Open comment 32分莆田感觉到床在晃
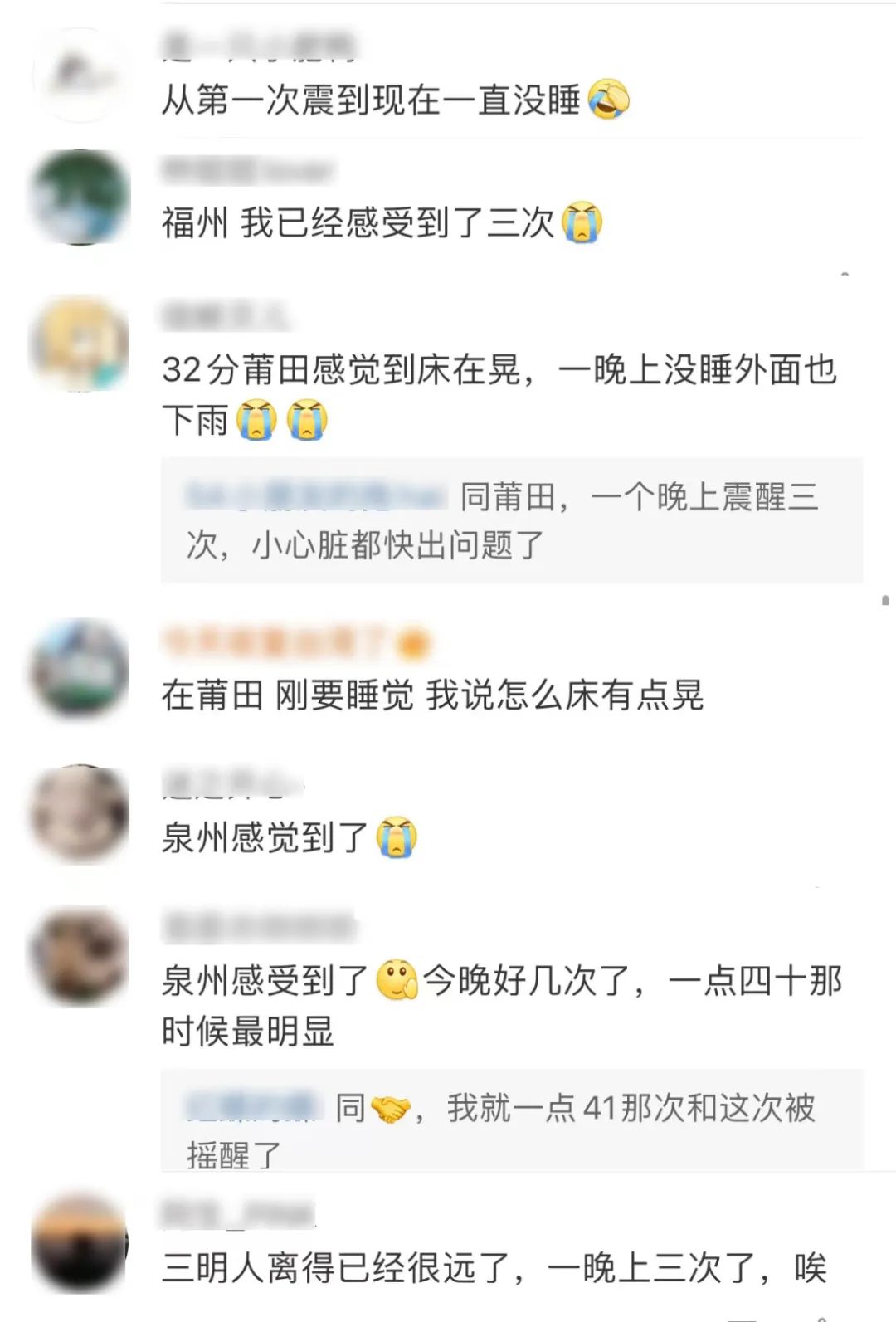The width and height of the screenshot is (896, 1322). [498, 395]
